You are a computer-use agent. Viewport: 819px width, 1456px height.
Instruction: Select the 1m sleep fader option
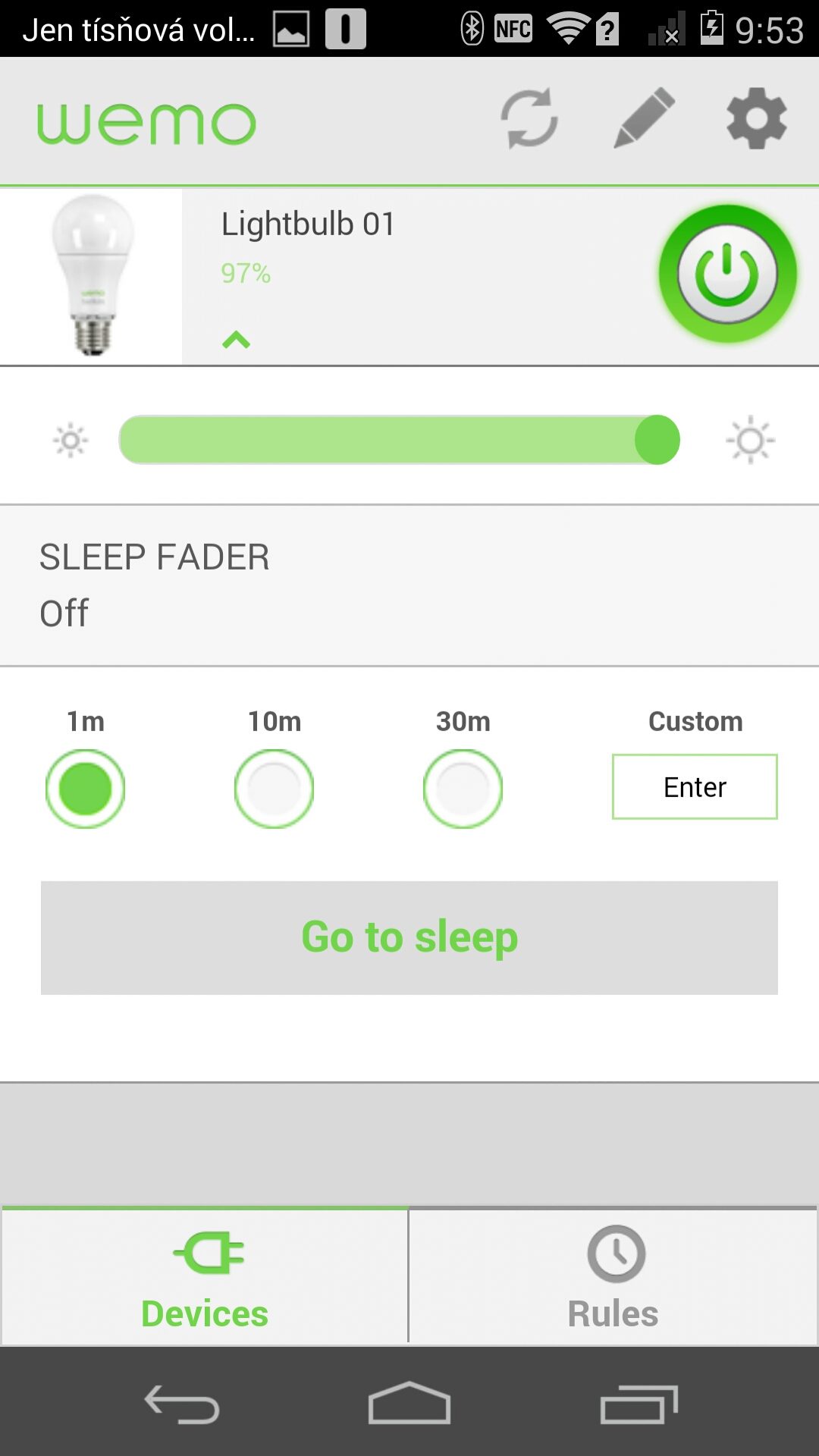[x=86, y=789]
